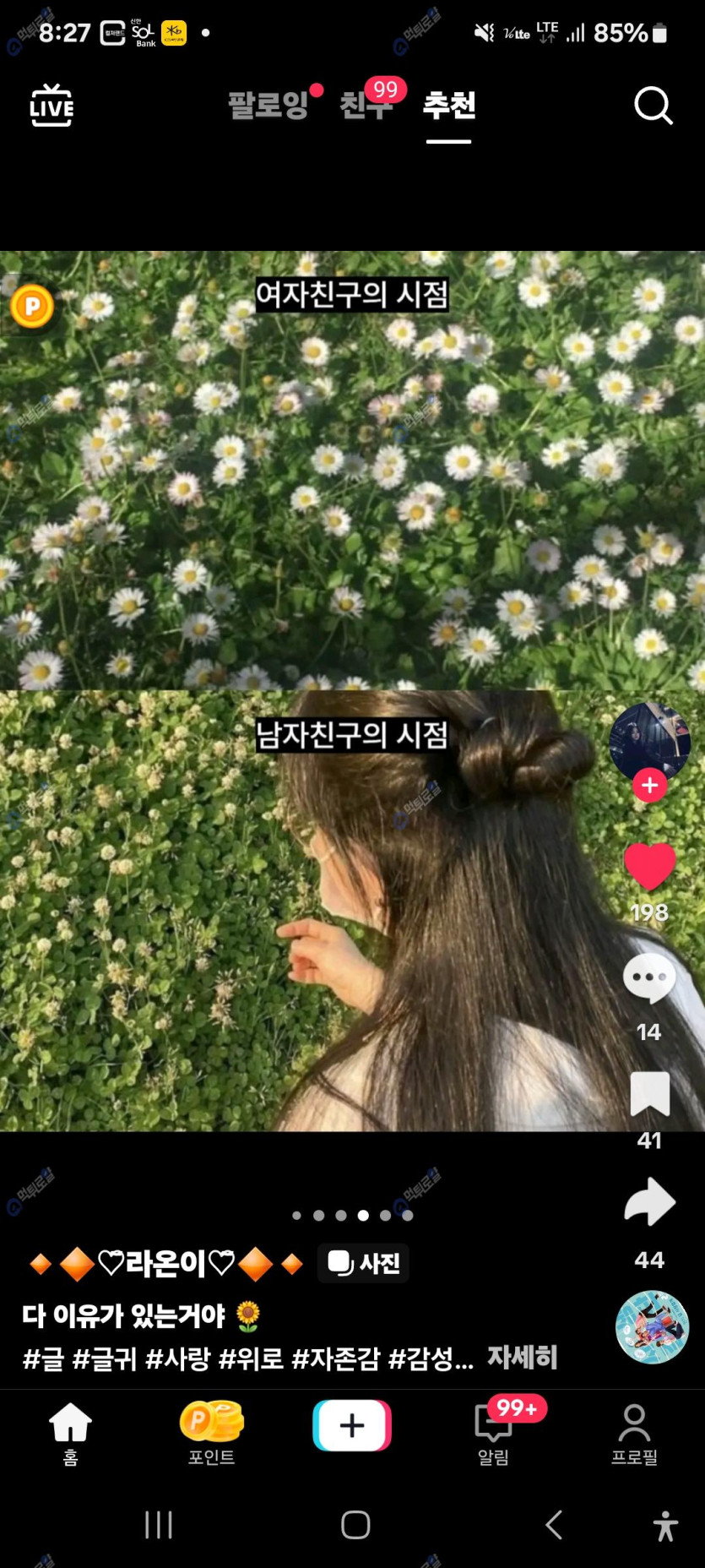Image resolution: width=705 pixels, height=1568 pixels.
Task: Tap the 사진 photo chip
Action: click(363, 1263)
